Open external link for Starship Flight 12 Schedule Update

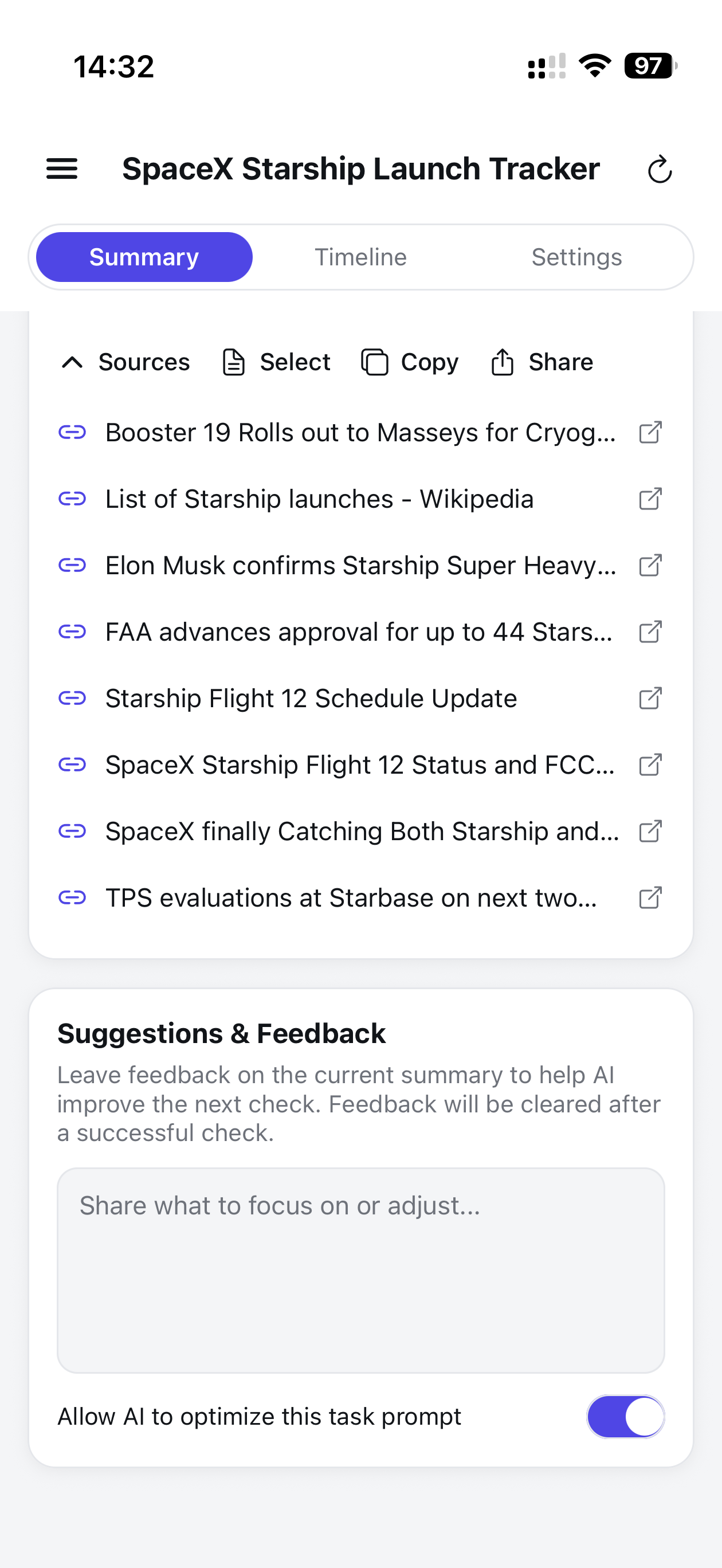(x=650, y=698)
